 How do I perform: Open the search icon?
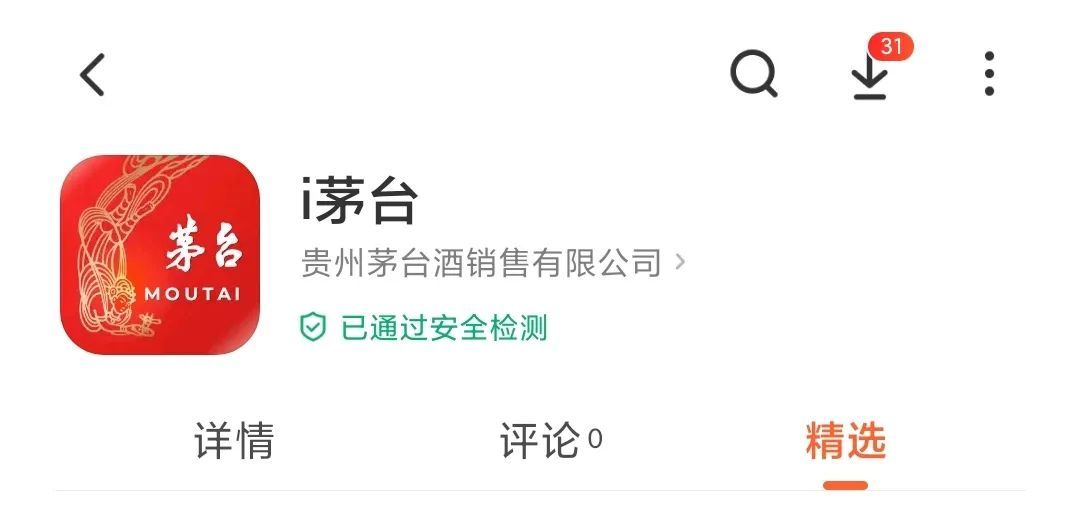tap(753, 74)
